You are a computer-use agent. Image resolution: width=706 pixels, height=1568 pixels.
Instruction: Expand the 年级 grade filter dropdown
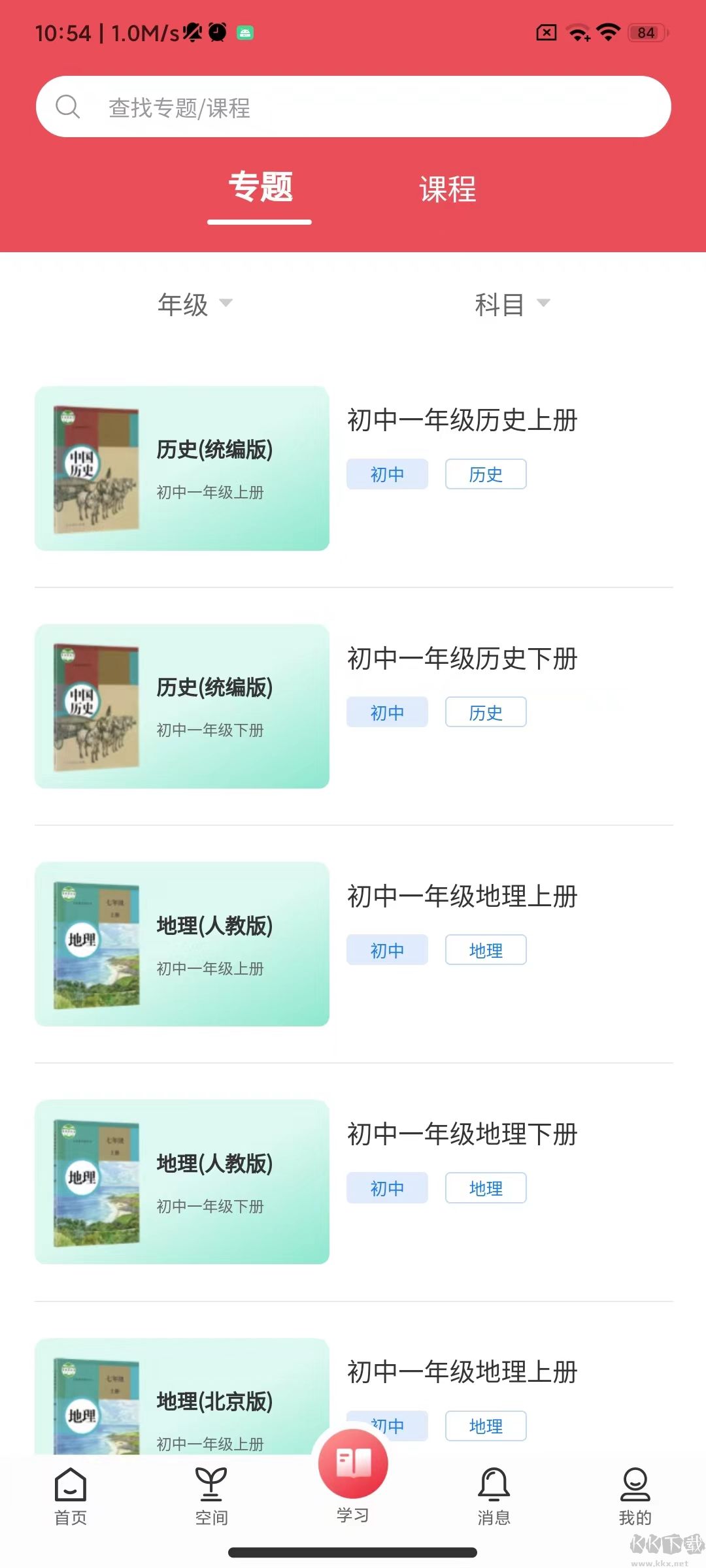185,304
